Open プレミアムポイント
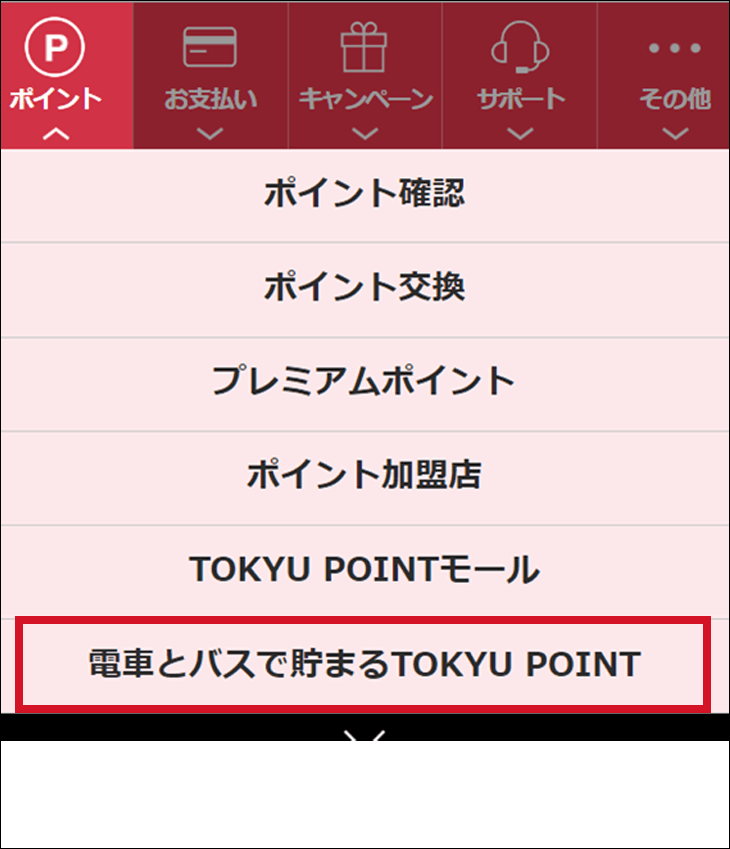This screenshot has width=730, height=849. click(x=365, y=383)
